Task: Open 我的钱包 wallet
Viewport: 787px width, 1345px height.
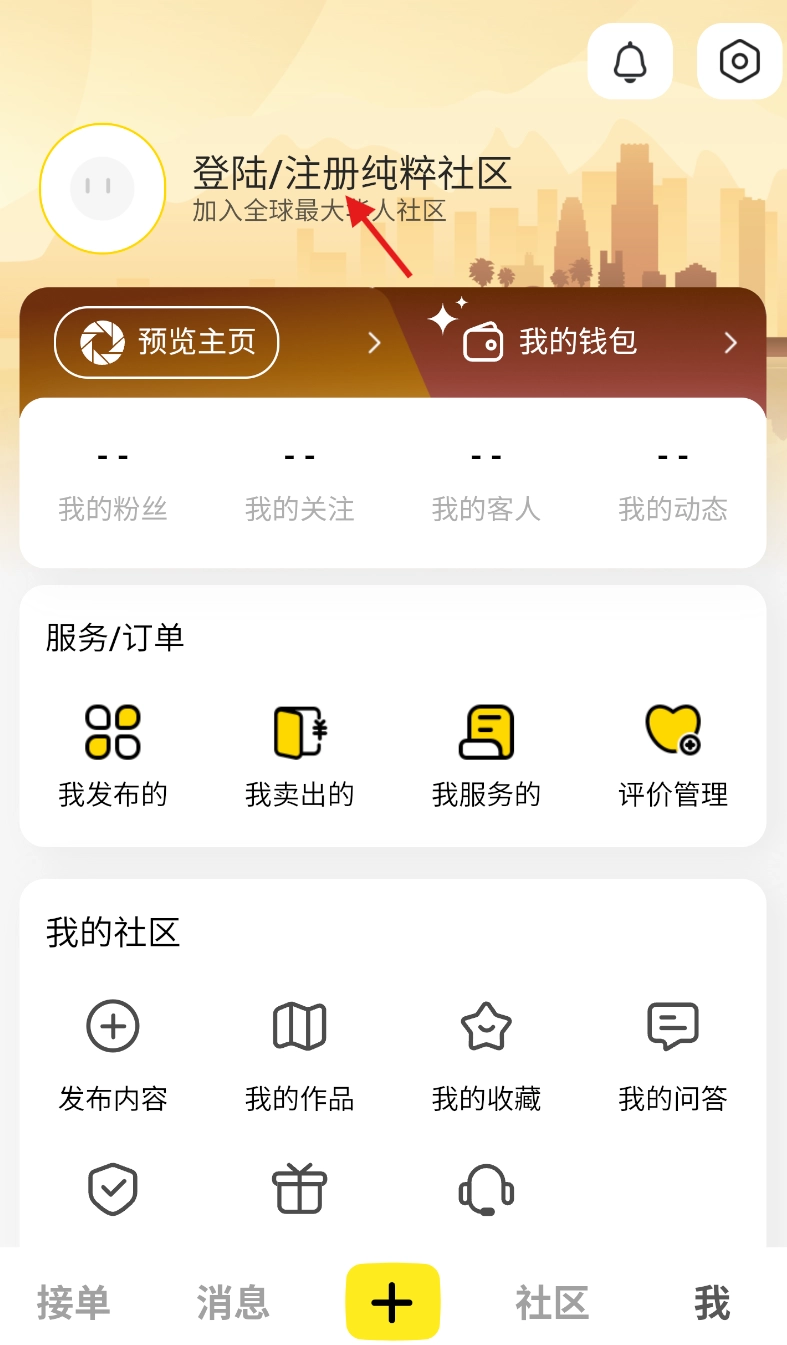Action: [578, 342]
